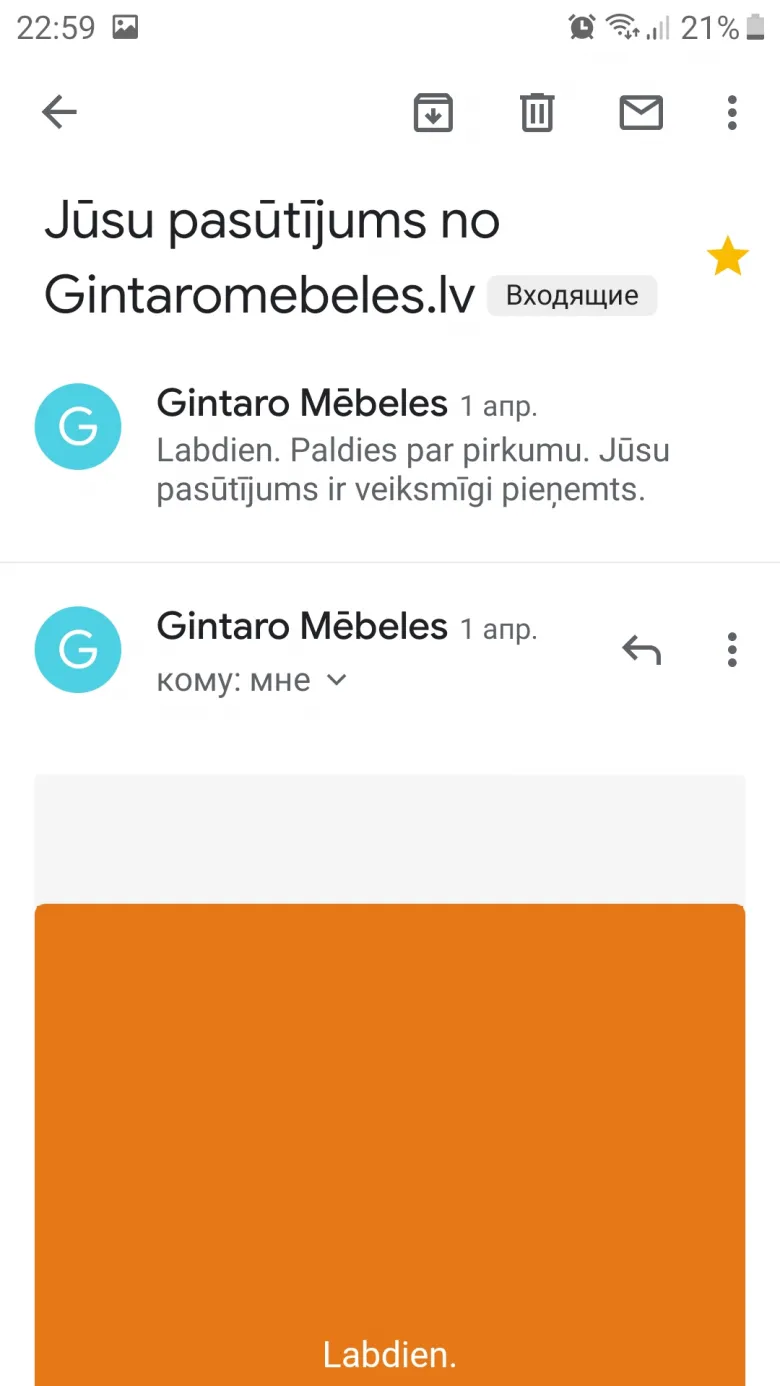Delete this email with the trash icon

coord(537,112)
